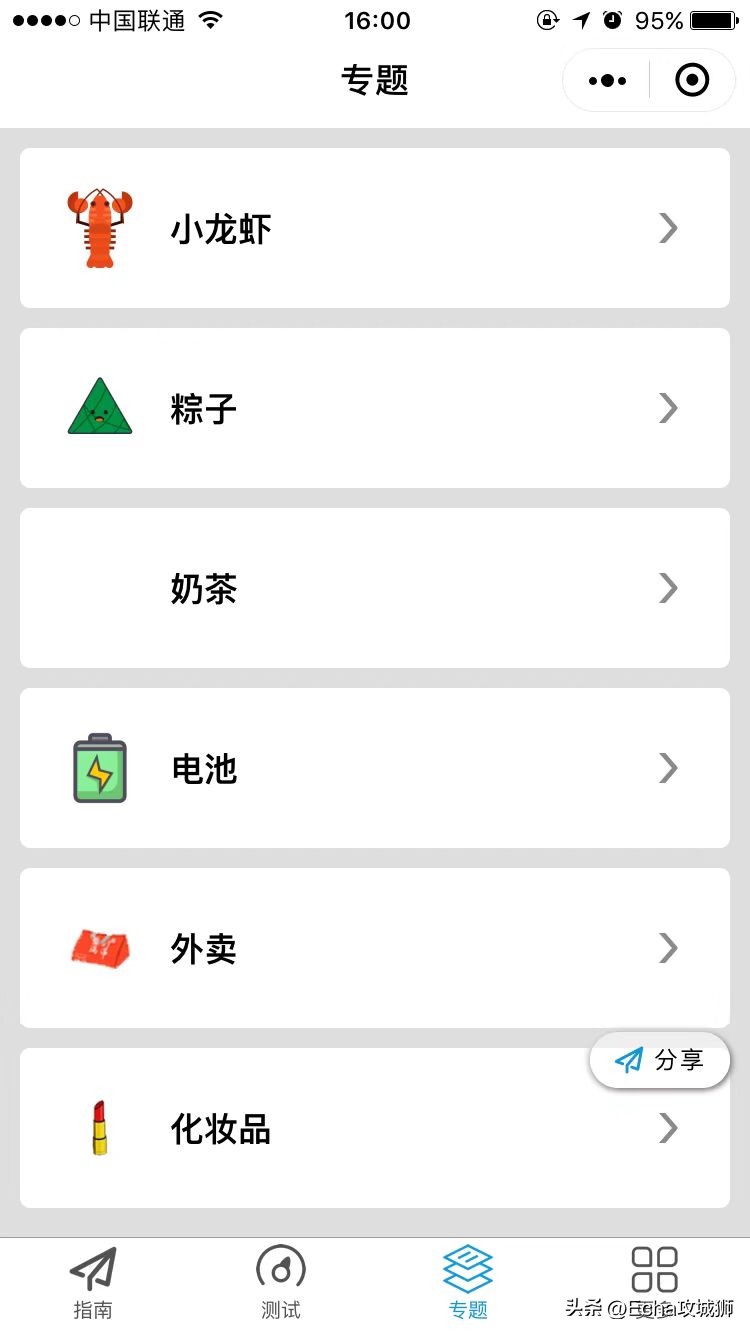The height and width of the screenshot is (1334, 750).
Task: Click the lobster icon beside 小龙虾
Action: pos(99,228)
